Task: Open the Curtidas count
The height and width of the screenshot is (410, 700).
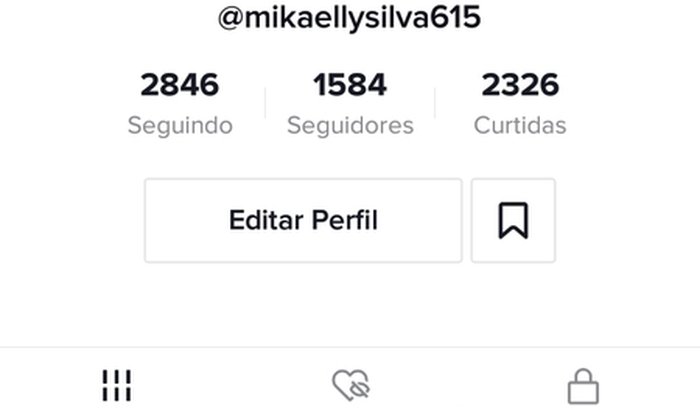Action: 520,103
